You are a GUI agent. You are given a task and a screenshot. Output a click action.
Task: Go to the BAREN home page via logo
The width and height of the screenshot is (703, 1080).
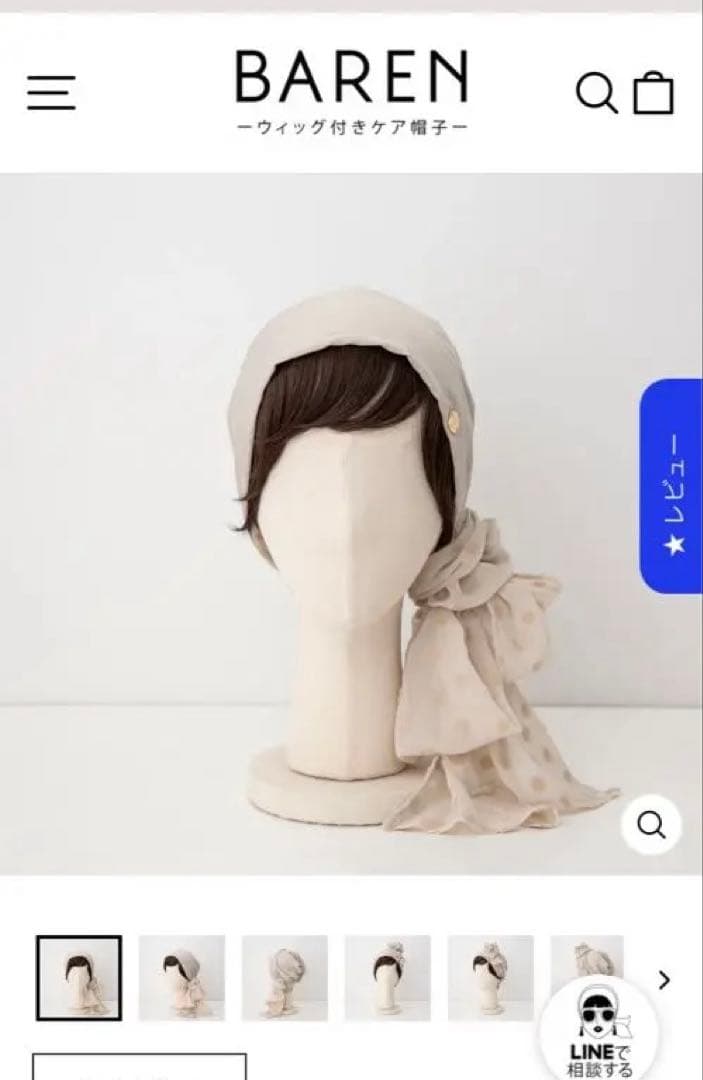point(352,90)
